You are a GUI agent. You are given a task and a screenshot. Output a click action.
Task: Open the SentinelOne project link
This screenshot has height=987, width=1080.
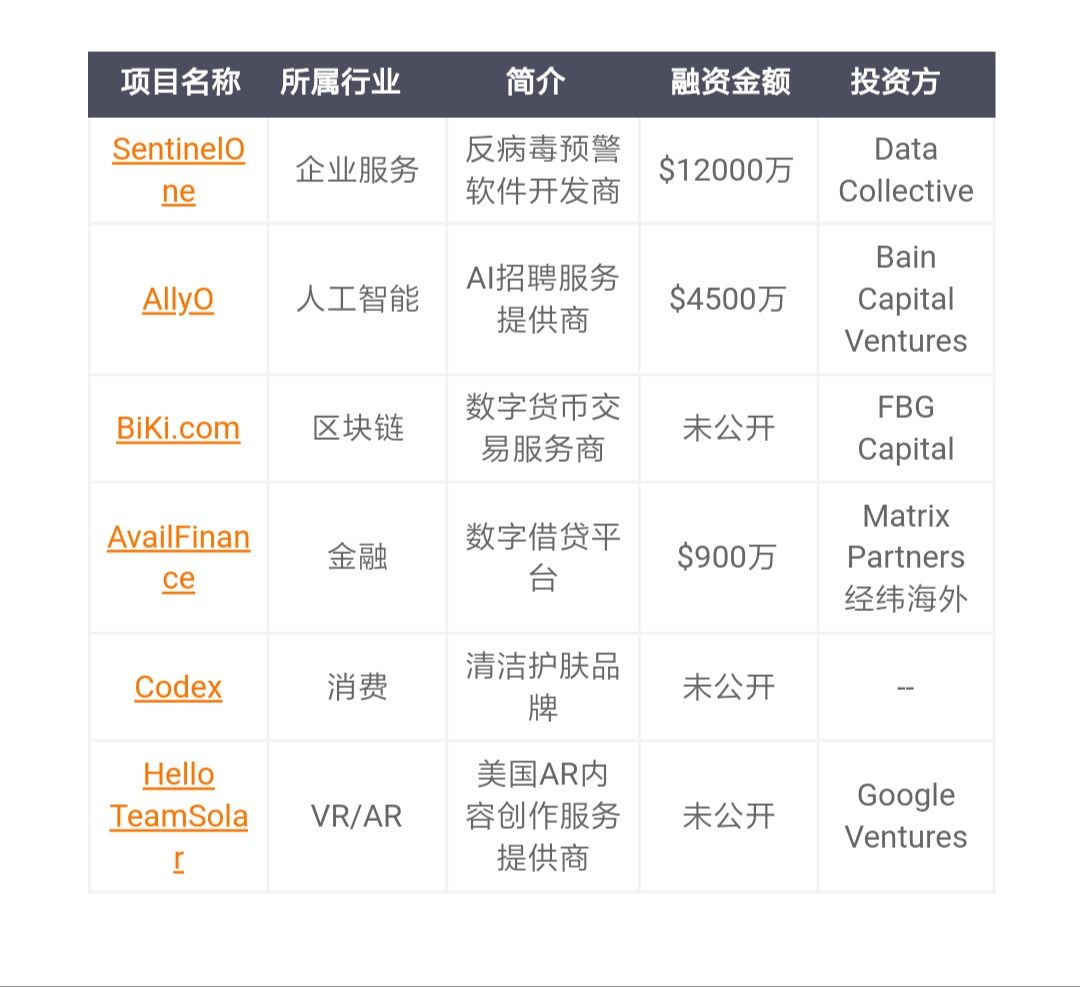[178, 151]
